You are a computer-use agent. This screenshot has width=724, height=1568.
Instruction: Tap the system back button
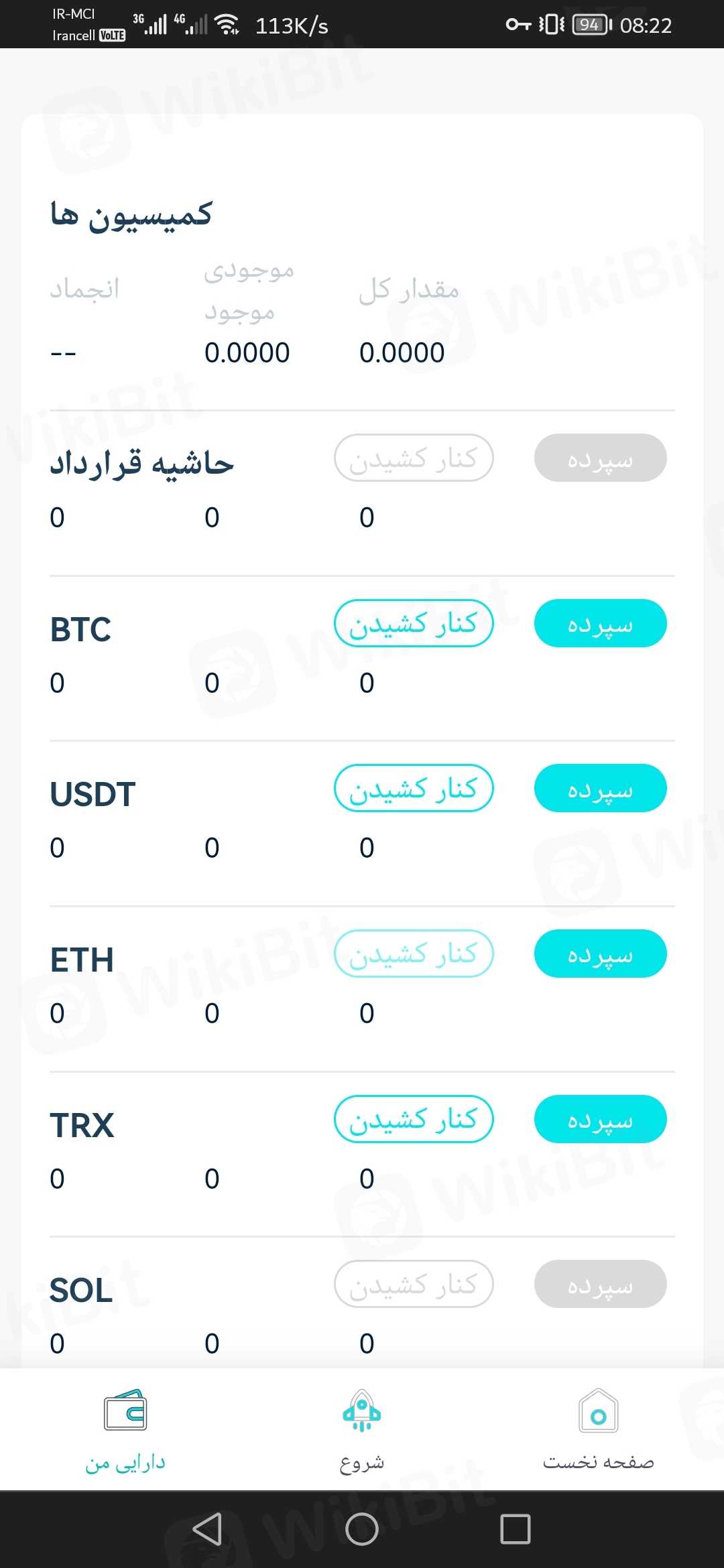207,1529
